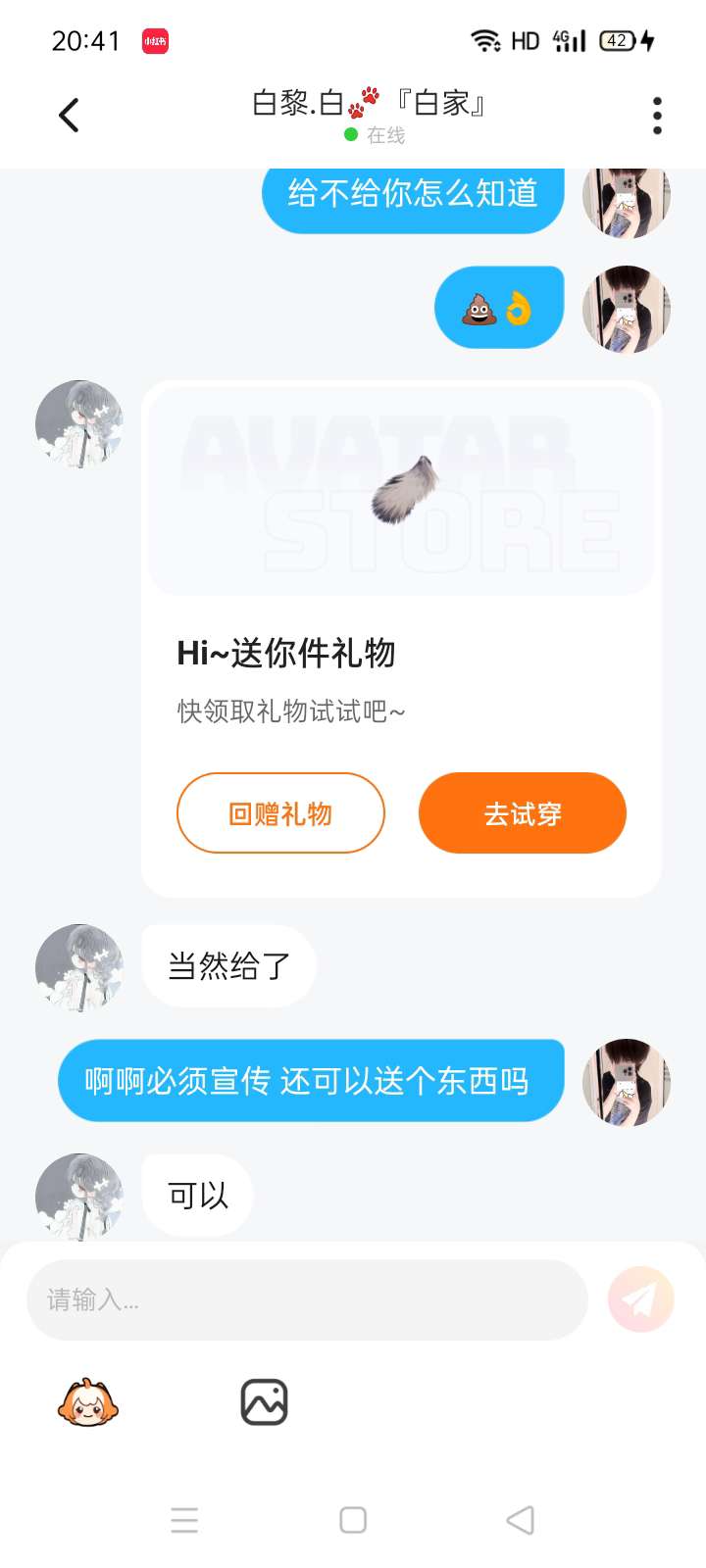Open recent apps from the navigation bar

point(184,1520)
